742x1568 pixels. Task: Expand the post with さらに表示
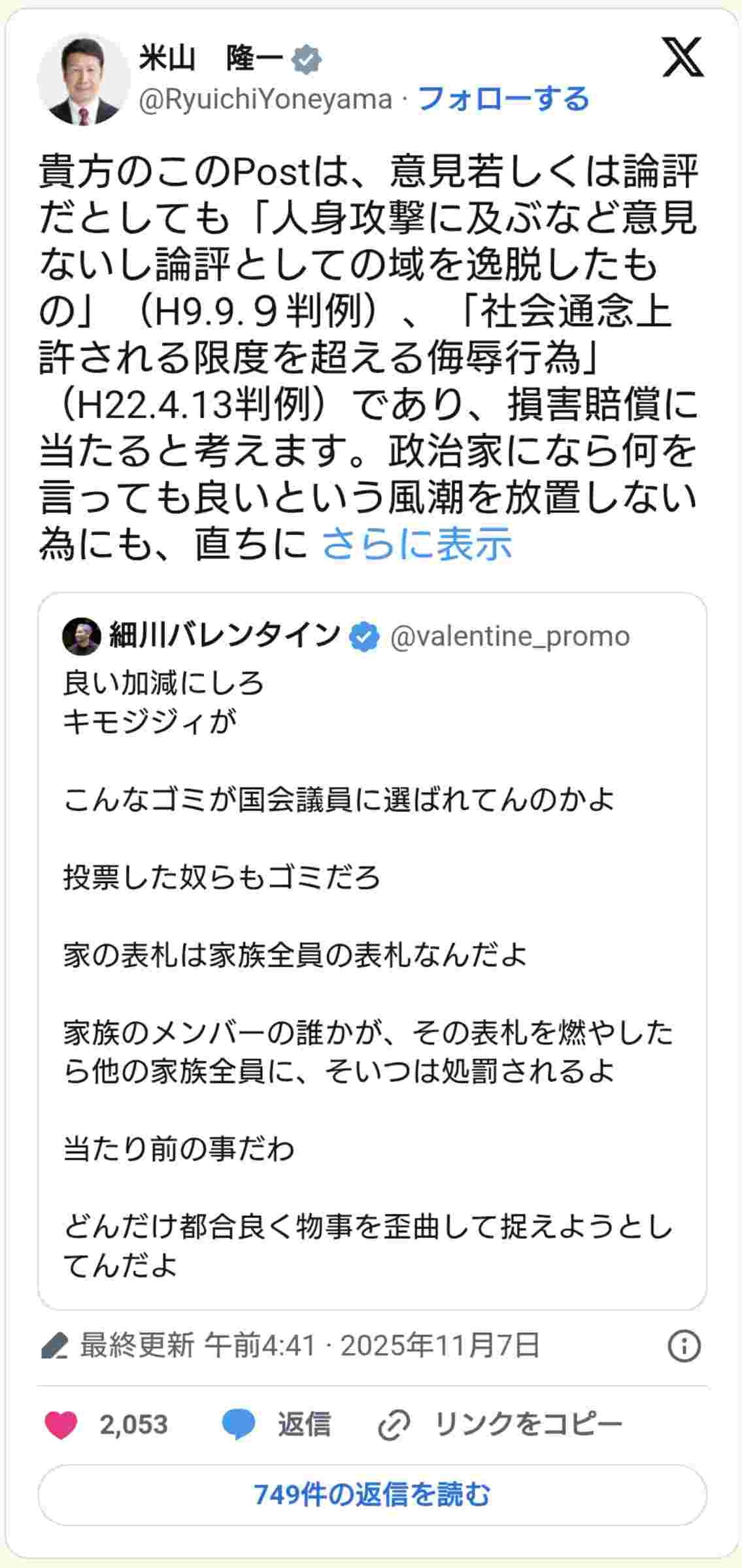point(416,544)
